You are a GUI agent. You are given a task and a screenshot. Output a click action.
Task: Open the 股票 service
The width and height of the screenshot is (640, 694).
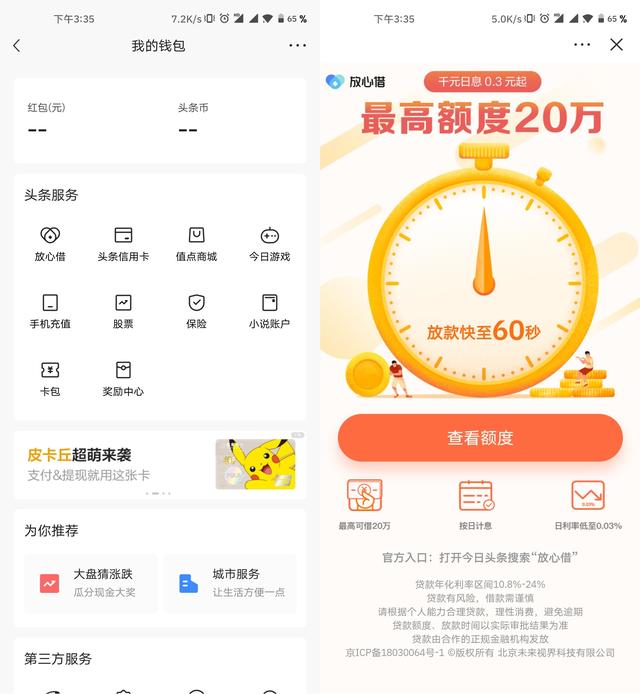pyautogui.click(x=123, y=311)
